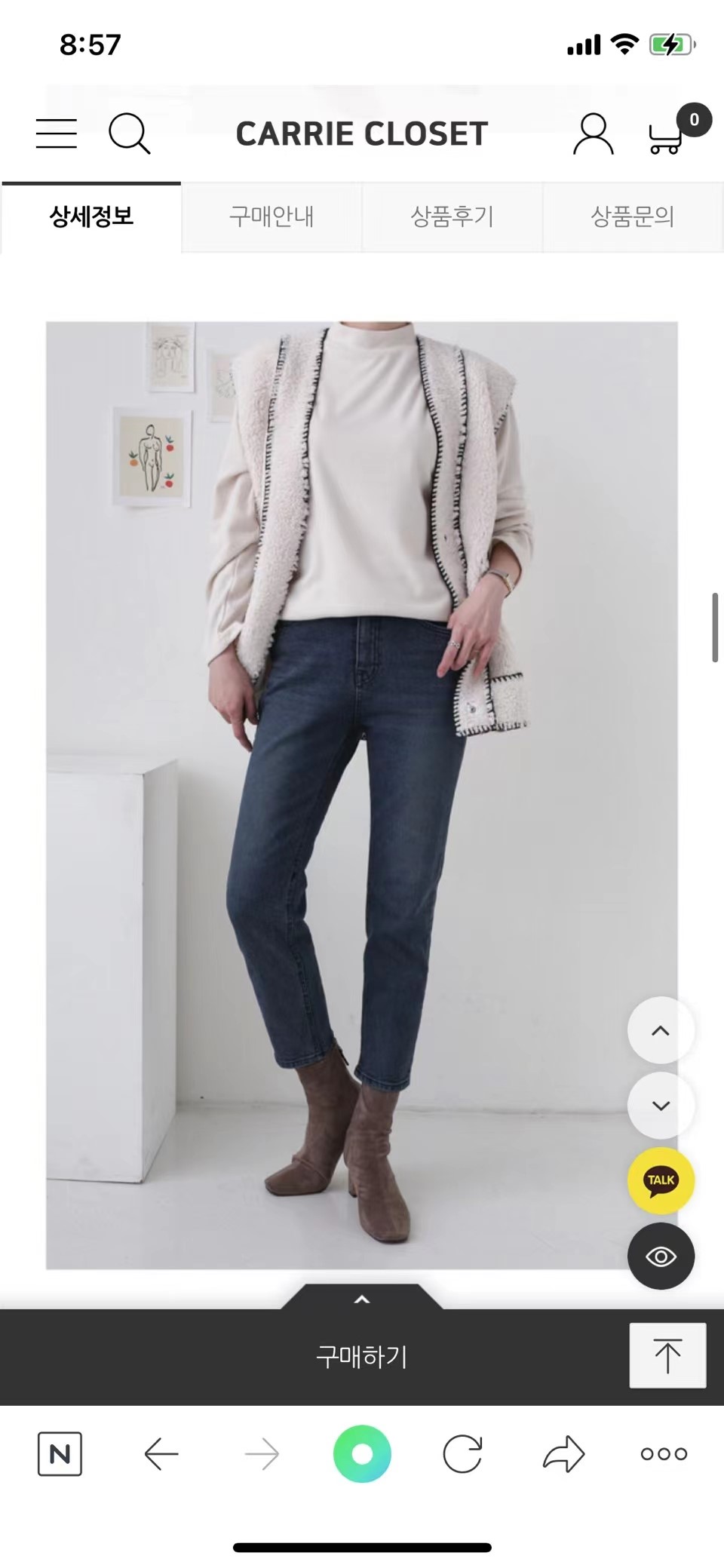Open the account profile icon
This screenshot has width=724, height=1568.
(x=594, y=134)
